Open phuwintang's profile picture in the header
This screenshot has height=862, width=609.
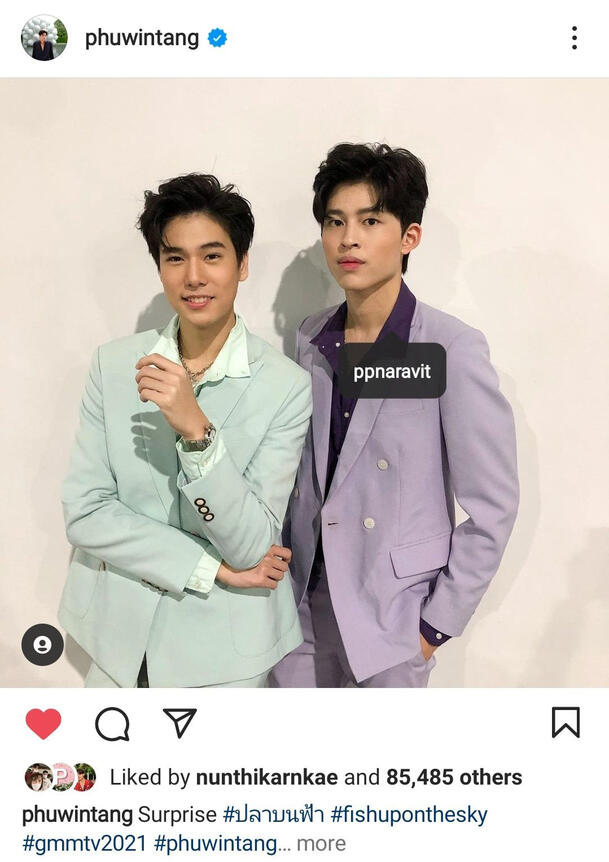coord(44,38)
